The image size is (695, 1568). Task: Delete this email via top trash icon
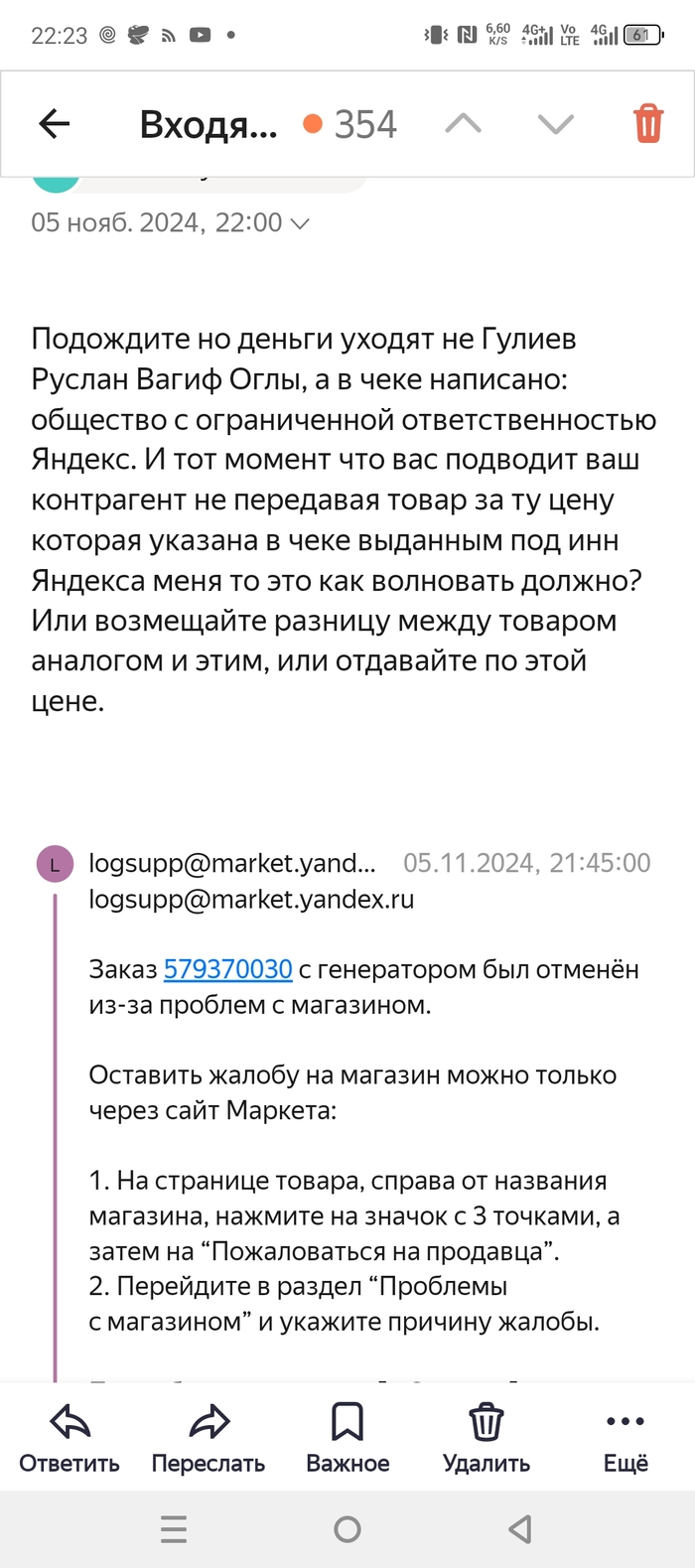click(647, 124)
